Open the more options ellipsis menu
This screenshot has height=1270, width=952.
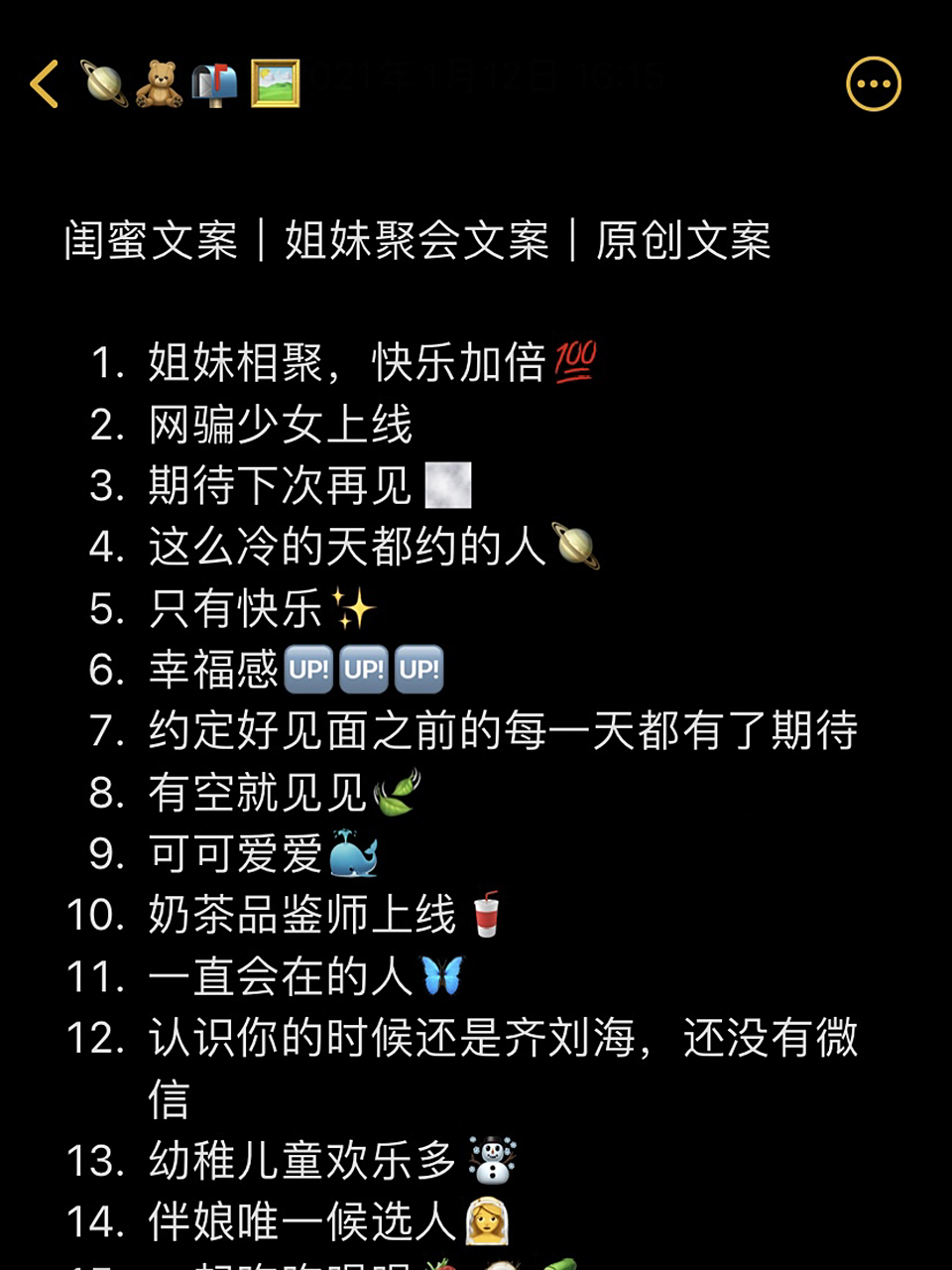pos(873,83)
